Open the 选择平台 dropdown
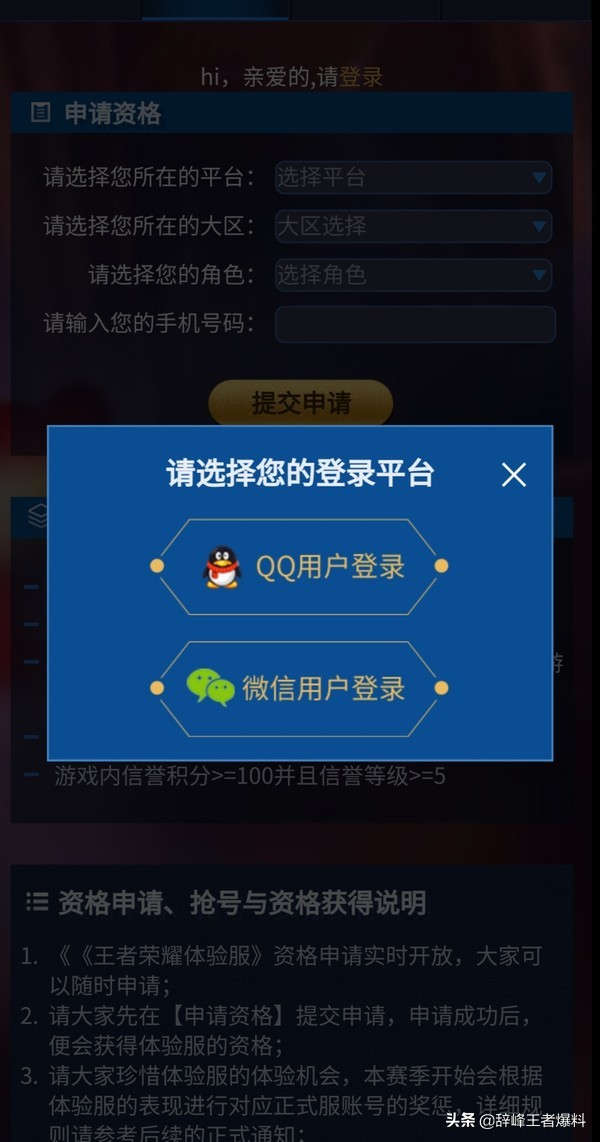This screenshot has height=1142, width=600. click(413, 178)
